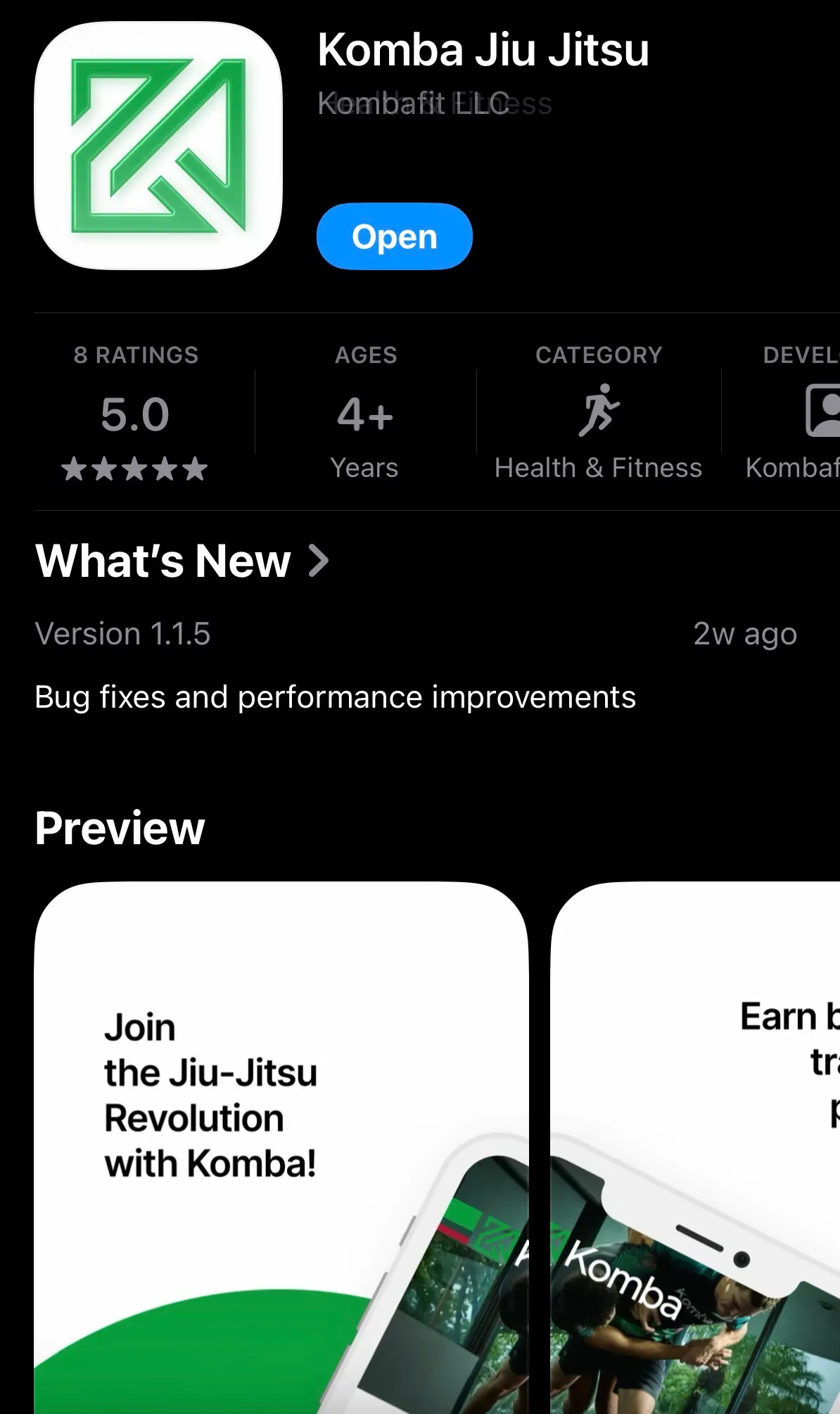Open the Health & Fitness category

tap(598, 415)
